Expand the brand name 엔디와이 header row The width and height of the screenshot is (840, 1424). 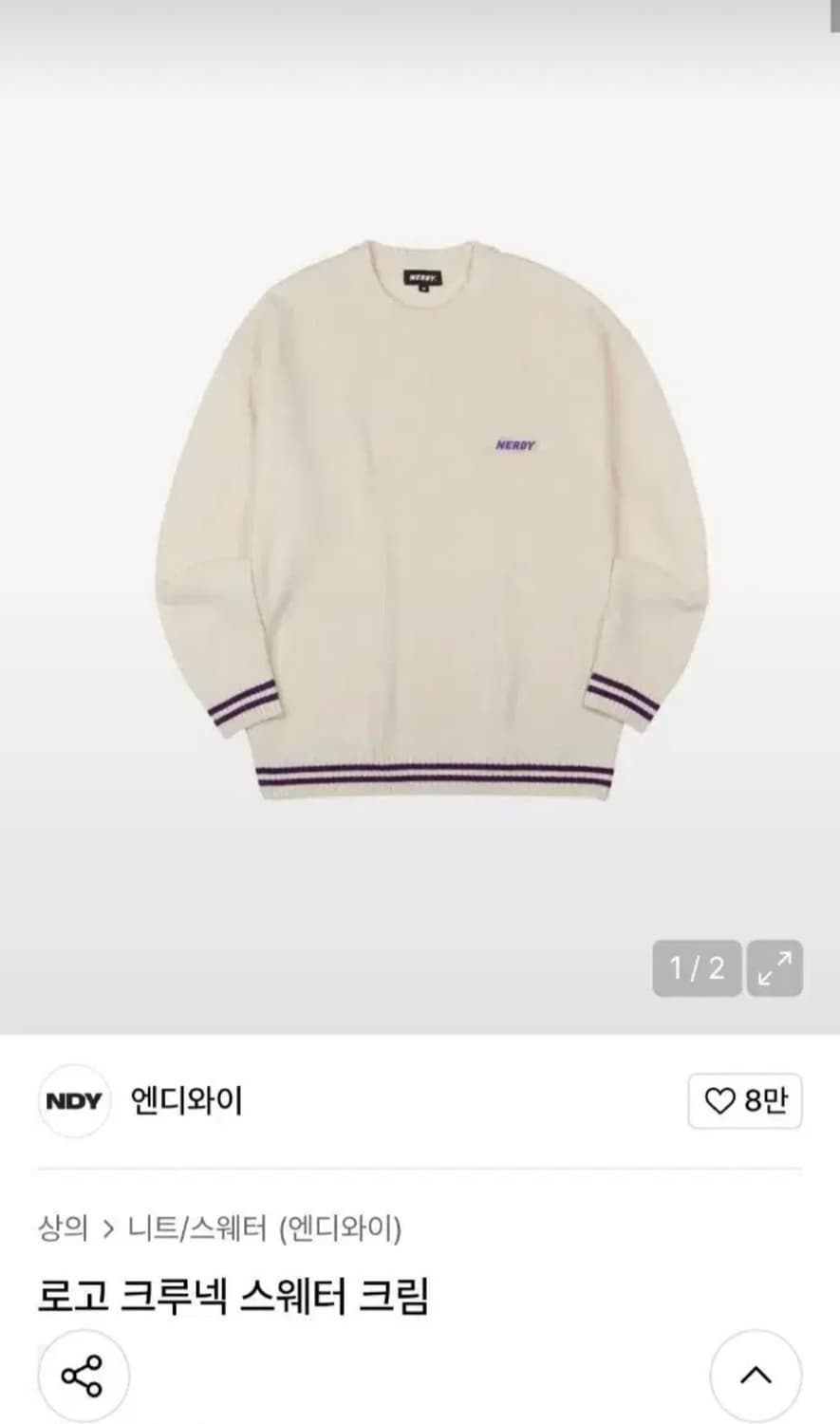(x=186, y=1102)
